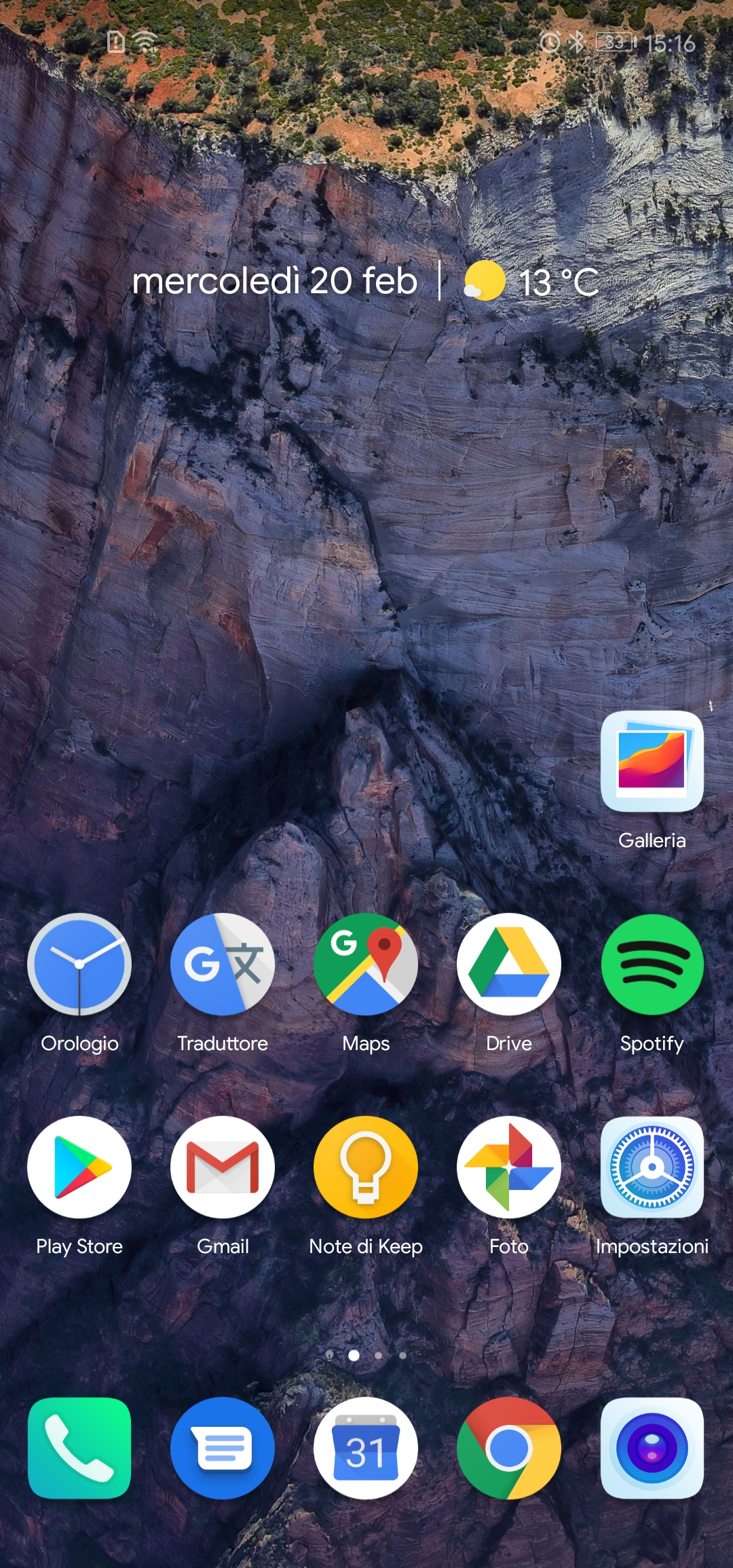The image size is (733, 1568).
Task: Open the phone dialer in the dock
Action: [79, 1449]
